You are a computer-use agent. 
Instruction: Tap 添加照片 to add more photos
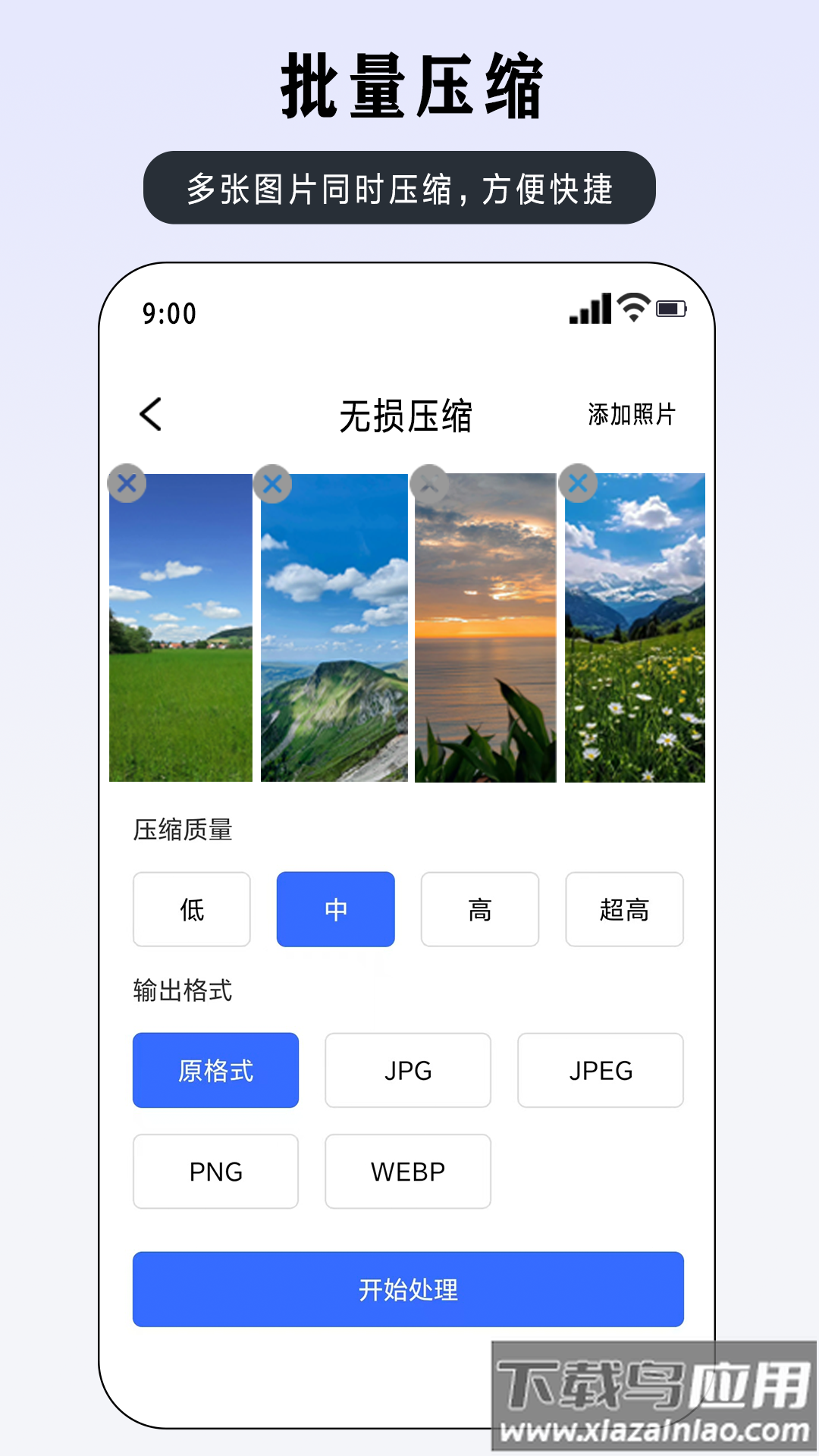(632, 415)
